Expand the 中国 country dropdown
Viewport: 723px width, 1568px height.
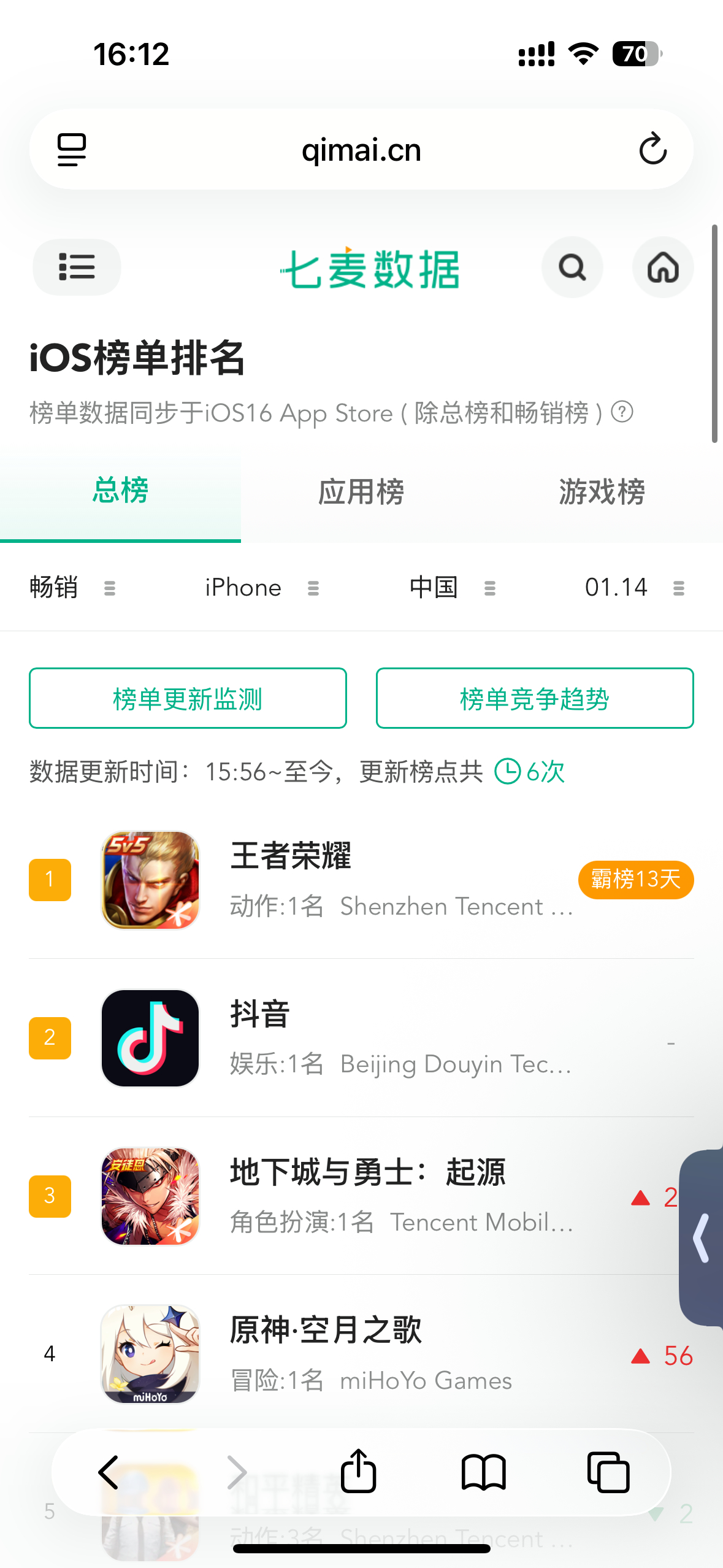(452, 588)
